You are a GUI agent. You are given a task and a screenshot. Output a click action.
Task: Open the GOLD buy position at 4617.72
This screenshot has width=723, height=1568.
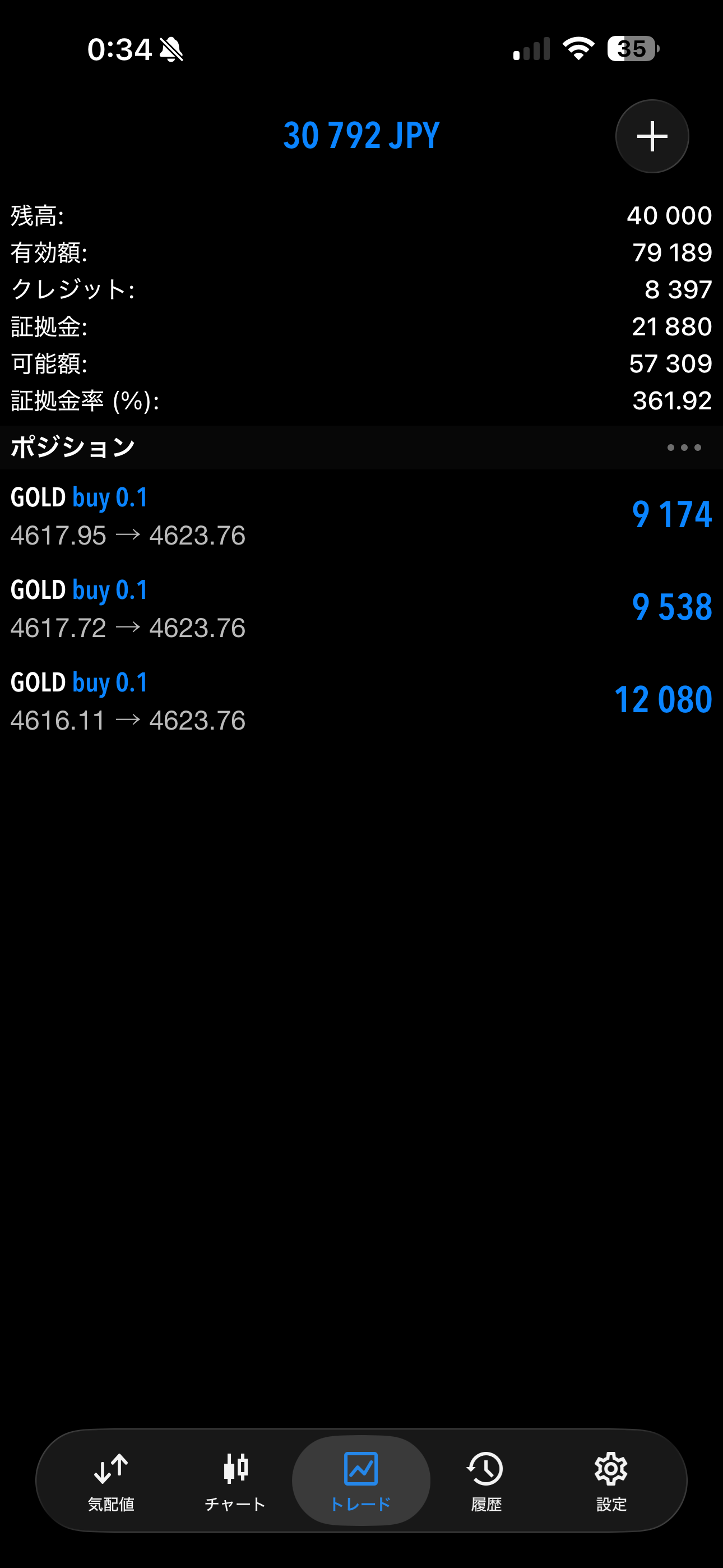tap(361, 608)
